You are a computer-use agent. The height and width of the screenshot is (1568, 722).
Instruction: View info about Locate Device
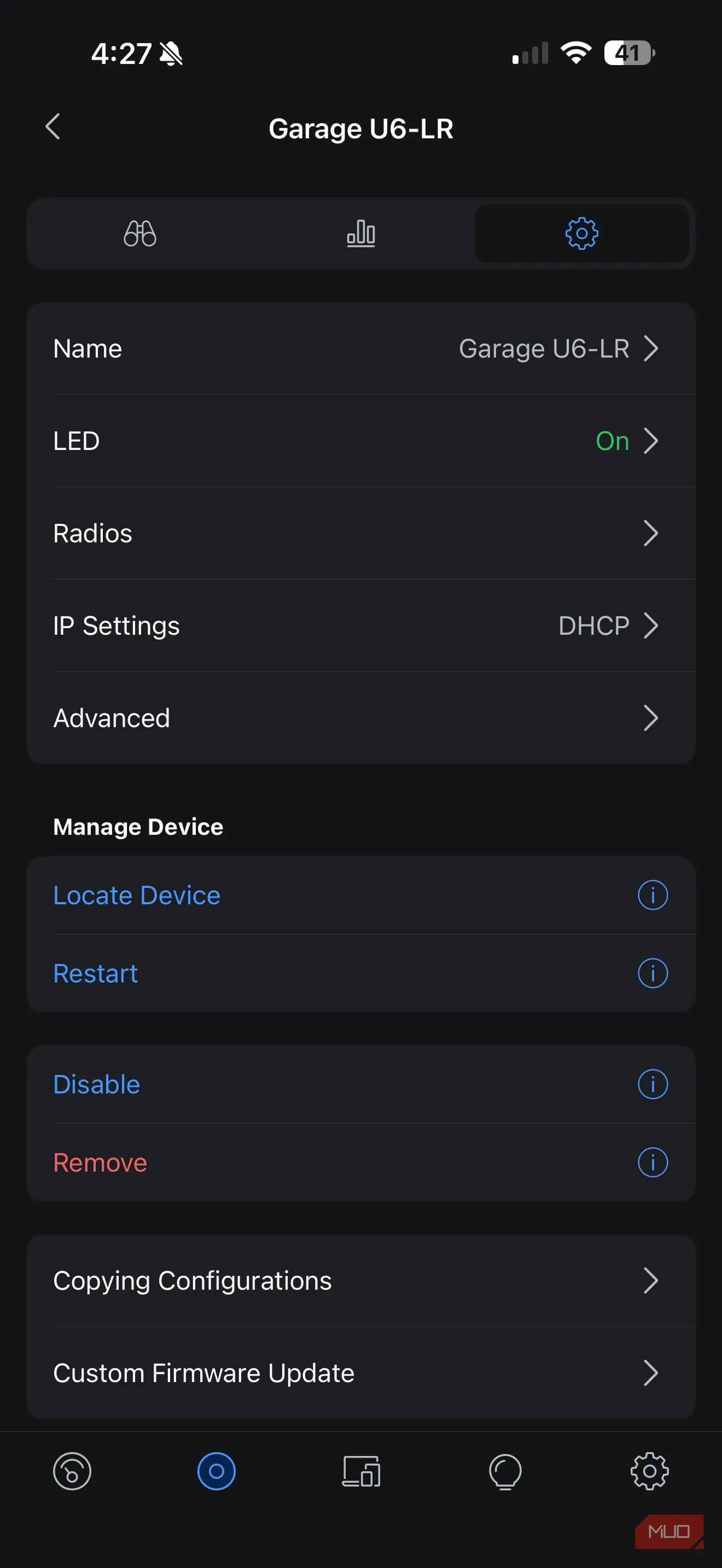point(652,895)
